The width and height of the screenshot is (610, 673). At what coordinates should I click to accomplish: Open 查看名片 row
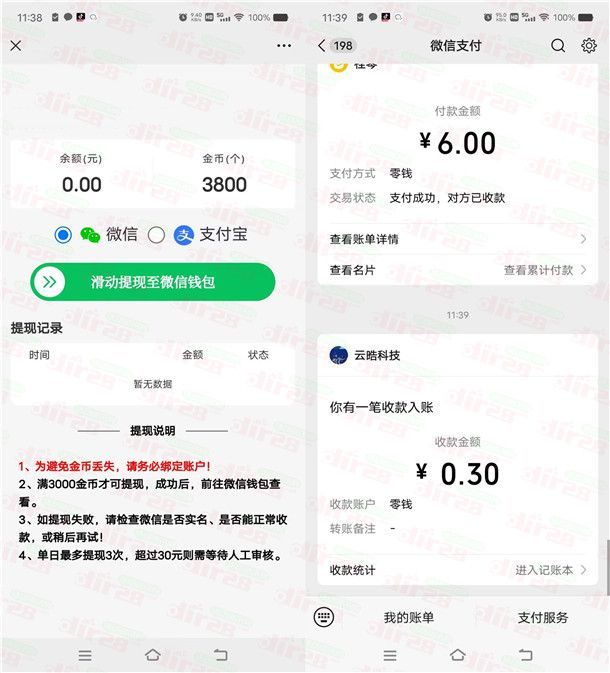[458, 270]
